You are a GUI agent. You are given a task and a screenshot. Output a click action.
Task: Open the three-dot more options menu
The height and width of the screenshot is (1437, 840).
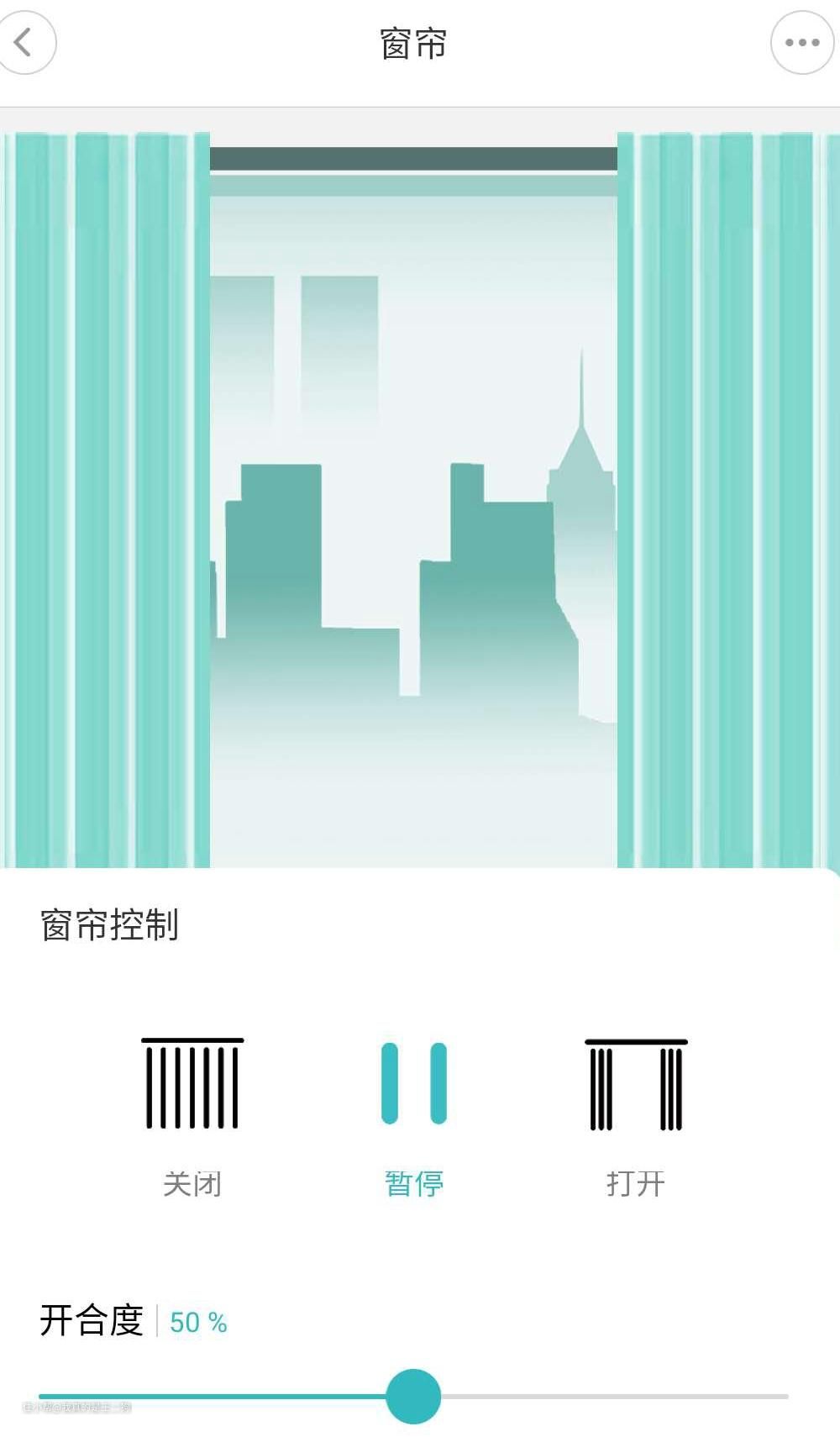[801, 42]
